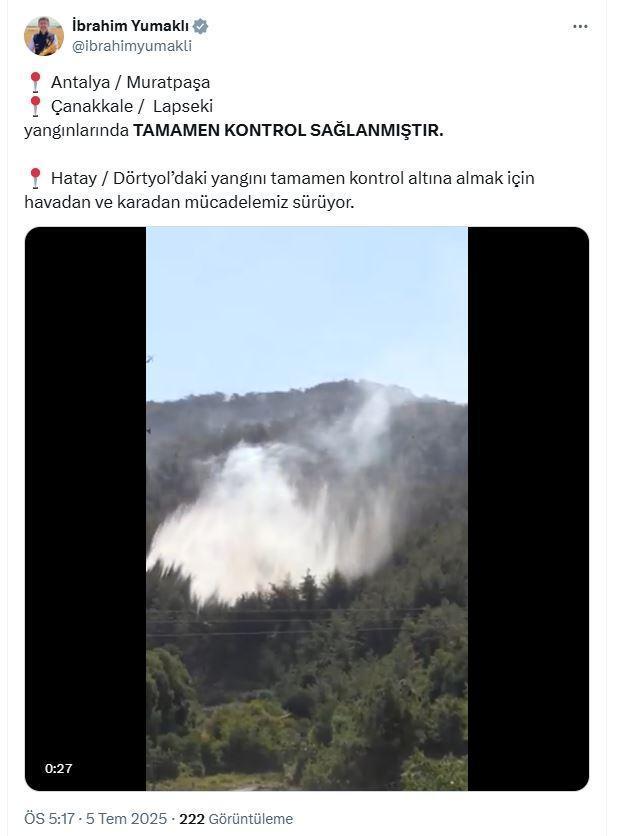This screenshot has width=620, height=836.
Task: Open the tweet's three-dot overflow menu
Action: tap(580, 27)
